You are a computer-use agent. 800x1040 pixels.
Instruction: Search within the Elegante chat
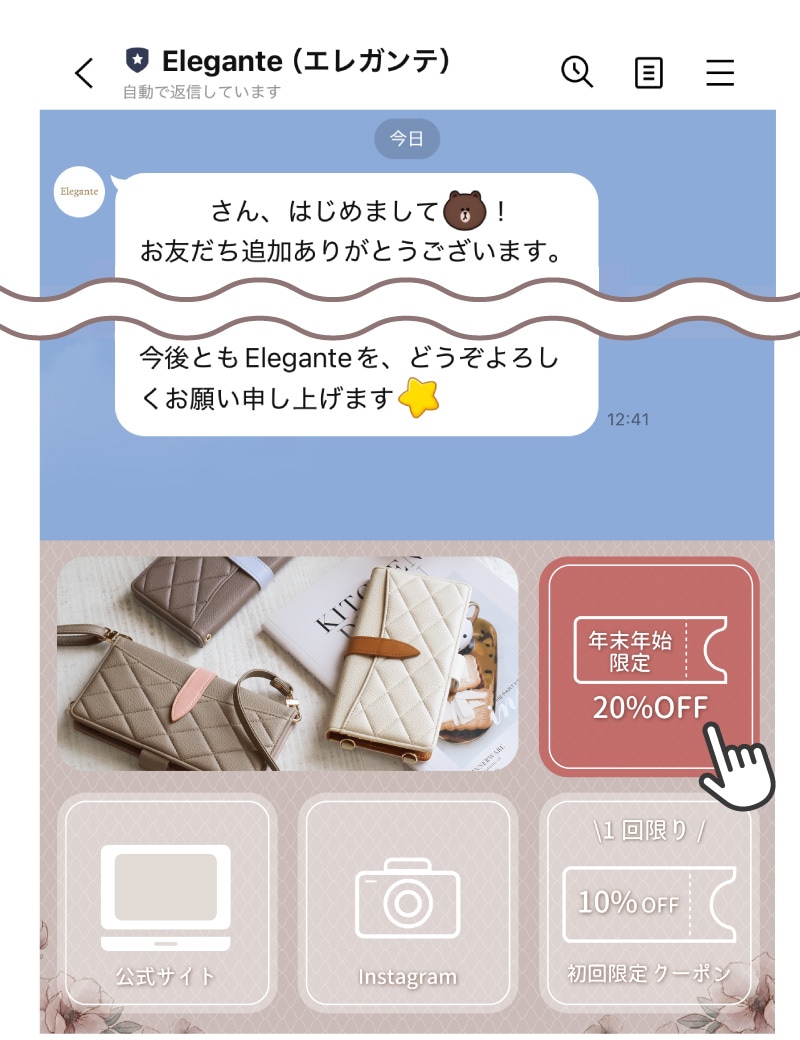coord(576,72)
